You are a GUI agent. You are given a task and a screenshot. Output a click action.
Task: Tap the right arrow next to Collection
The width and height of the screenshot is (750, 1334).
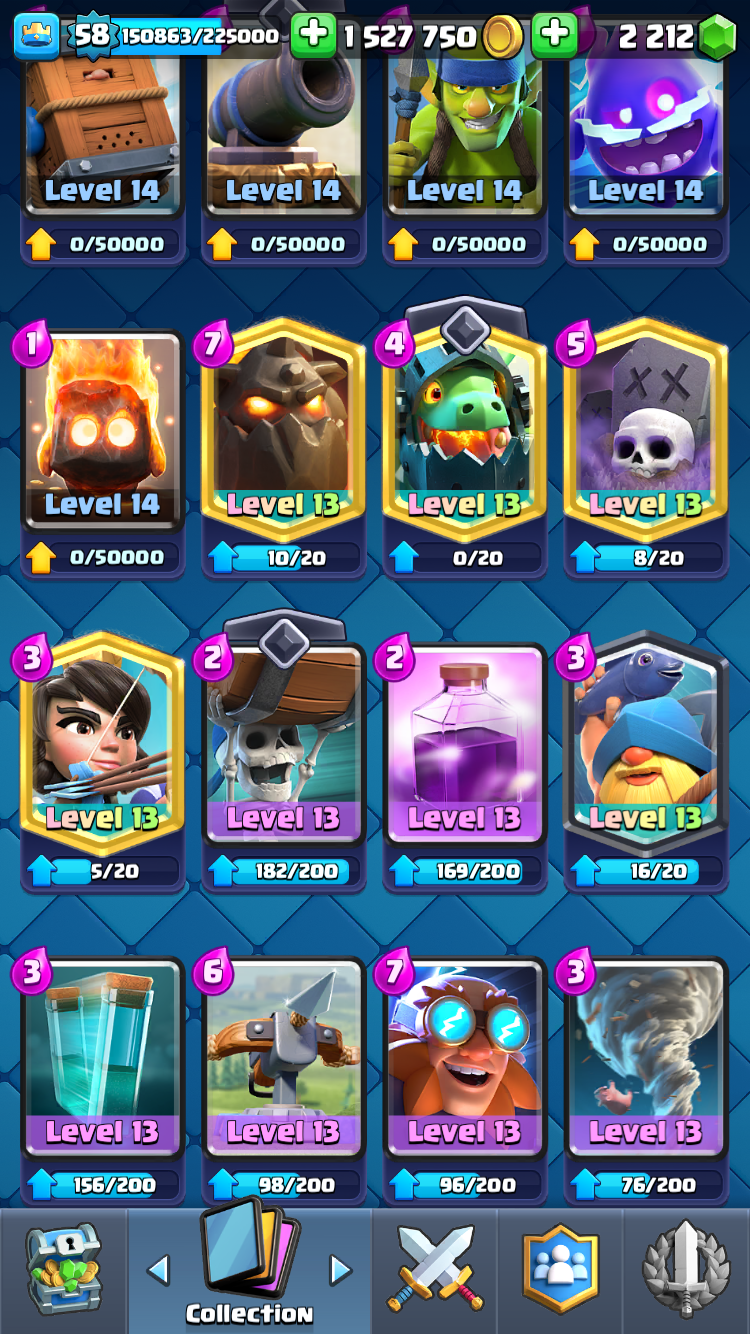tap(341, 1270)
